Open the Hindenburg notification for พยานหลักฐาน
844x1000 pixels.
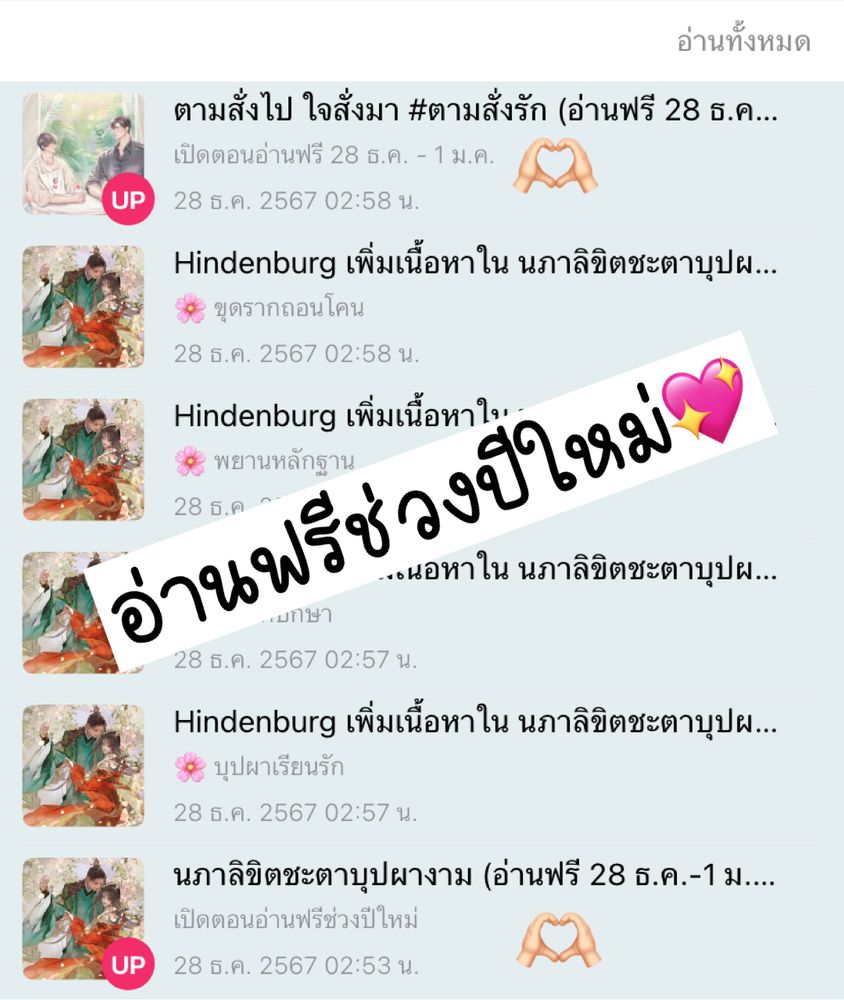tap(330, 416)
